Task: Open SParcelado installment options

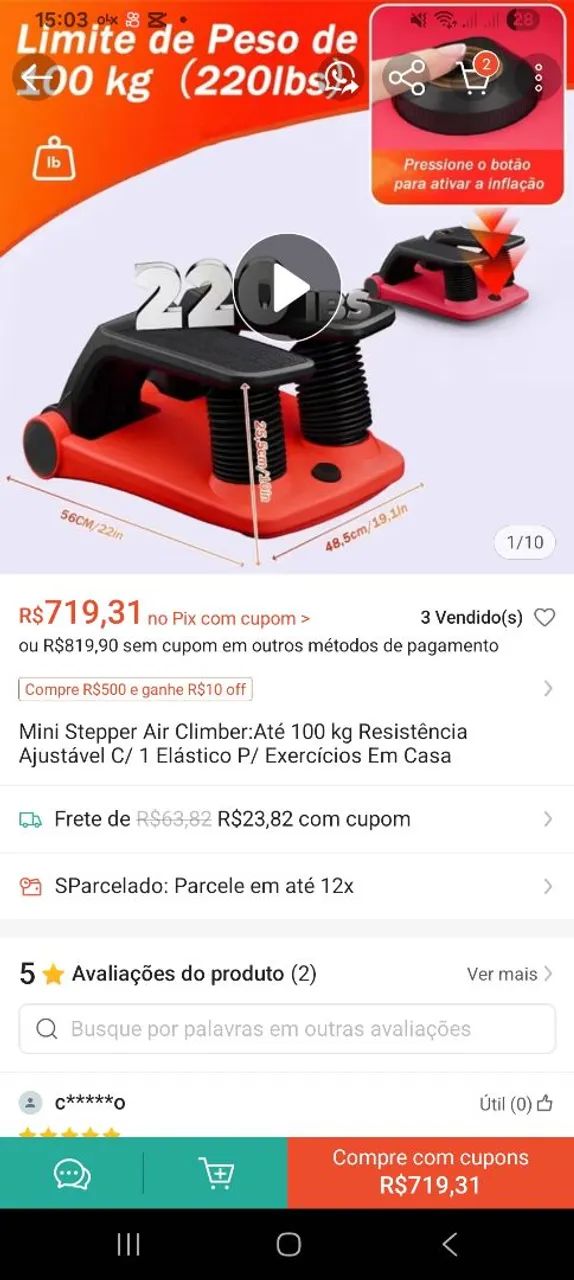Action: point(287,886)
